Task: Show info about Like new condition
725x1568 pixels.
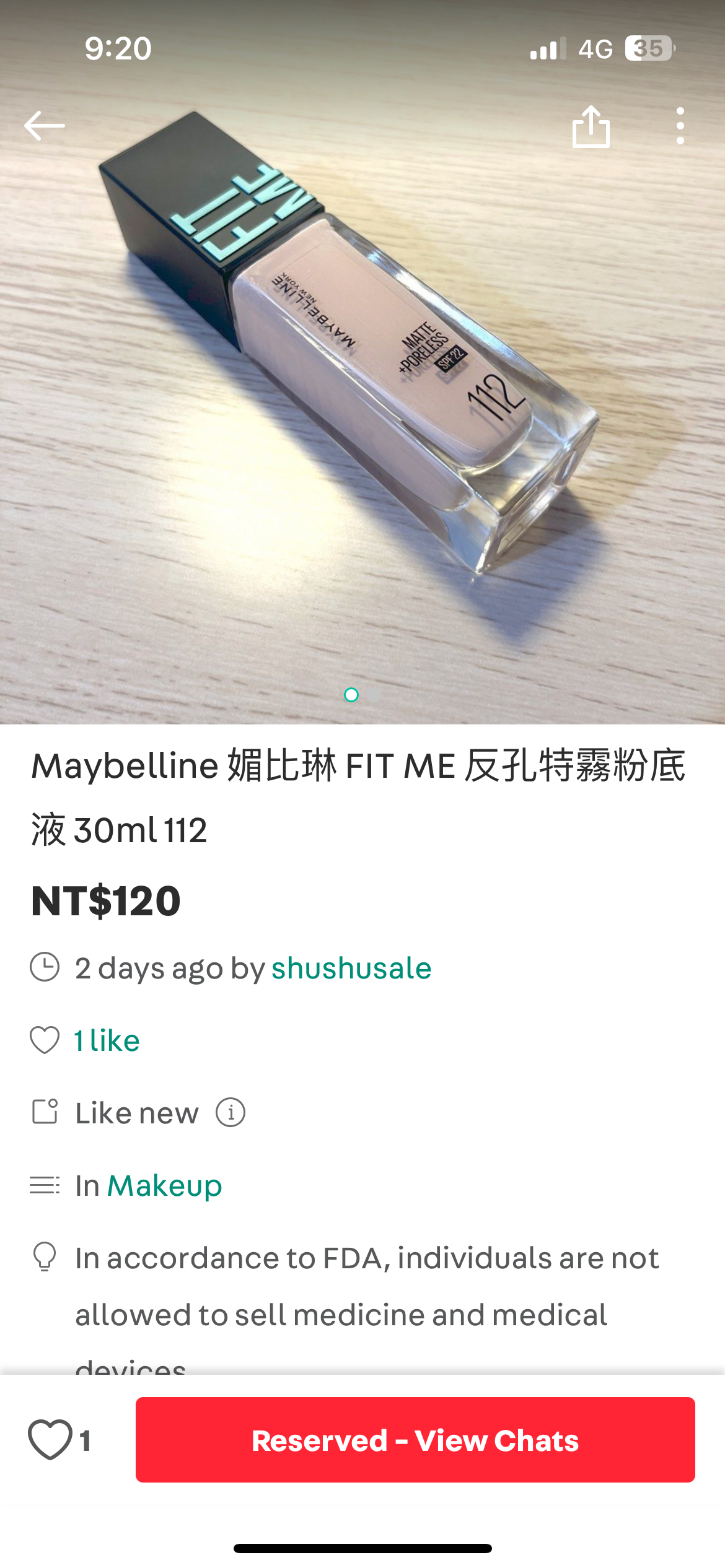Action: [231, 1113]
